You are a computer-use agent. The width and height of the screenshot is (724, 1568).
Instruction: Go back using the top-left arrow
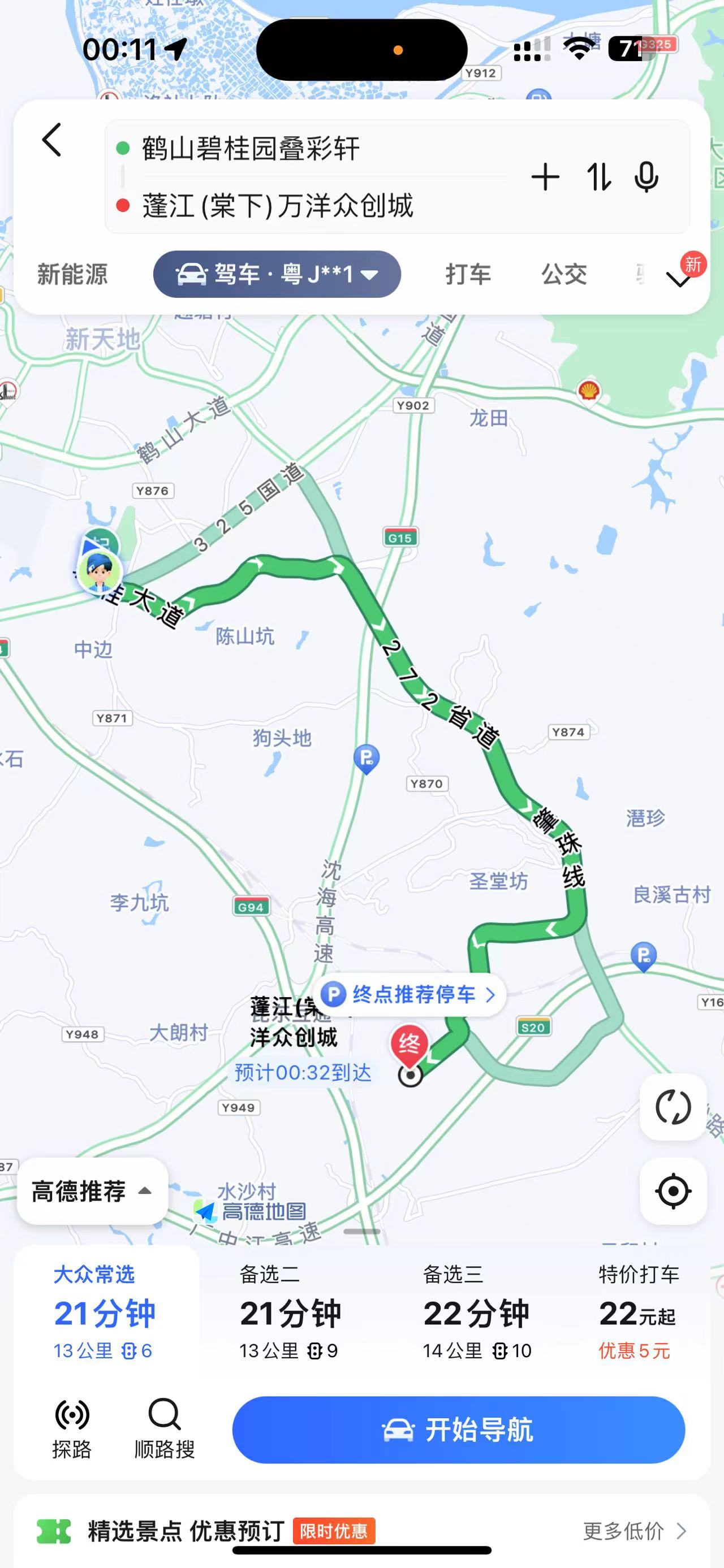53,140
